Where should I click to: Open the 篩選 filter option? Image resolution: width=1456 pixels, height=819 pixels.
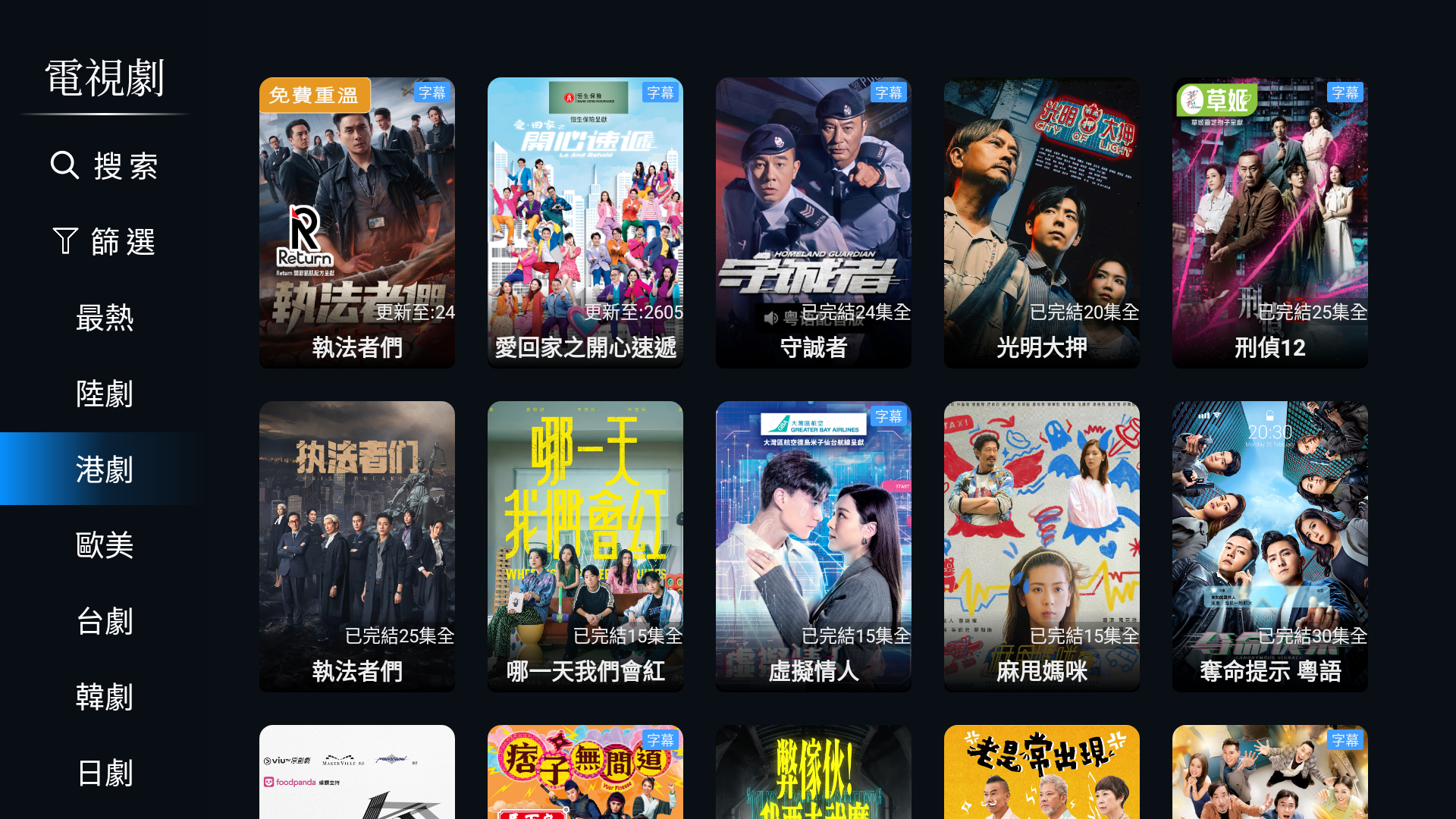(105, 241)
